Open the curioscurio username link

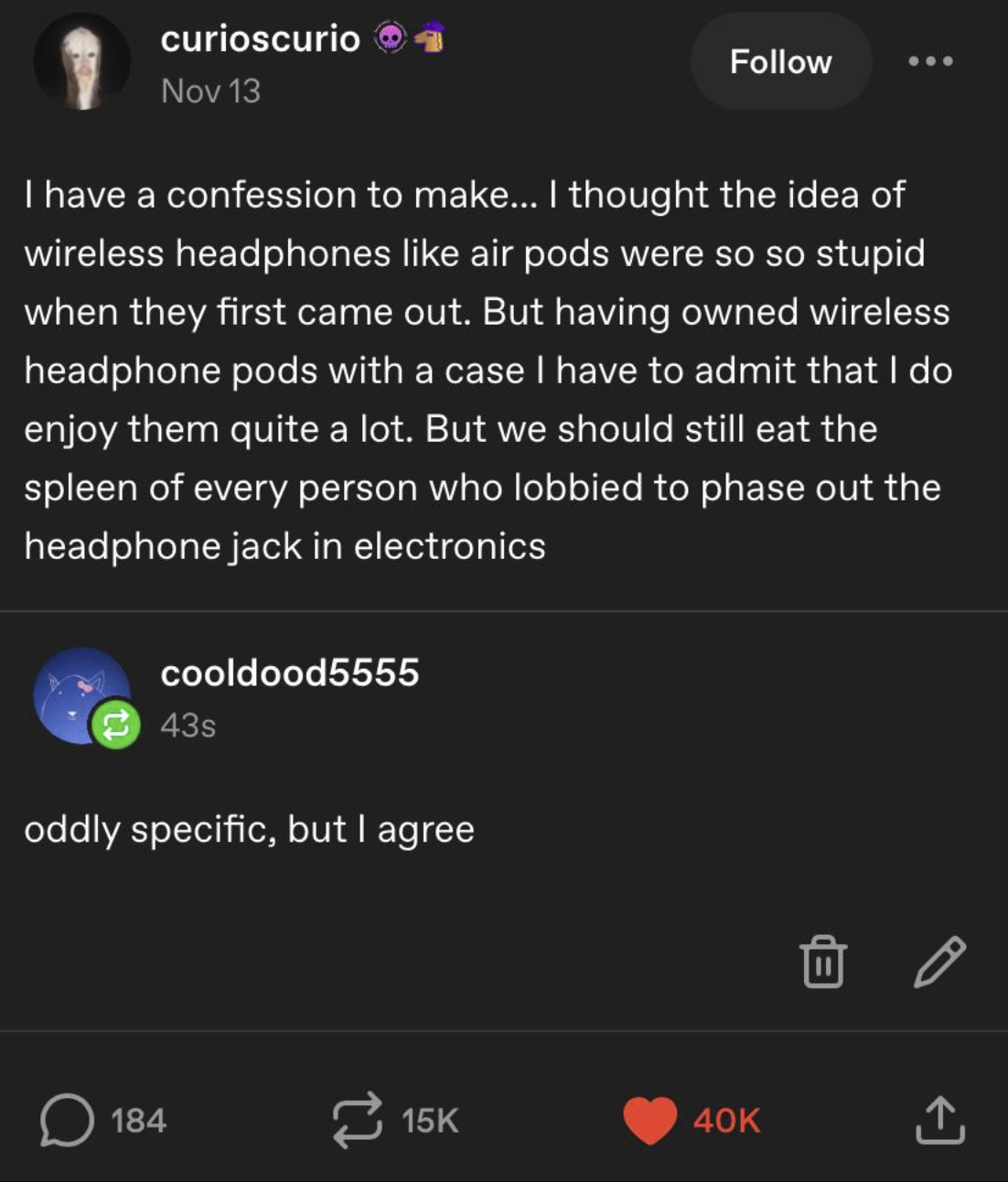[260, 38]
